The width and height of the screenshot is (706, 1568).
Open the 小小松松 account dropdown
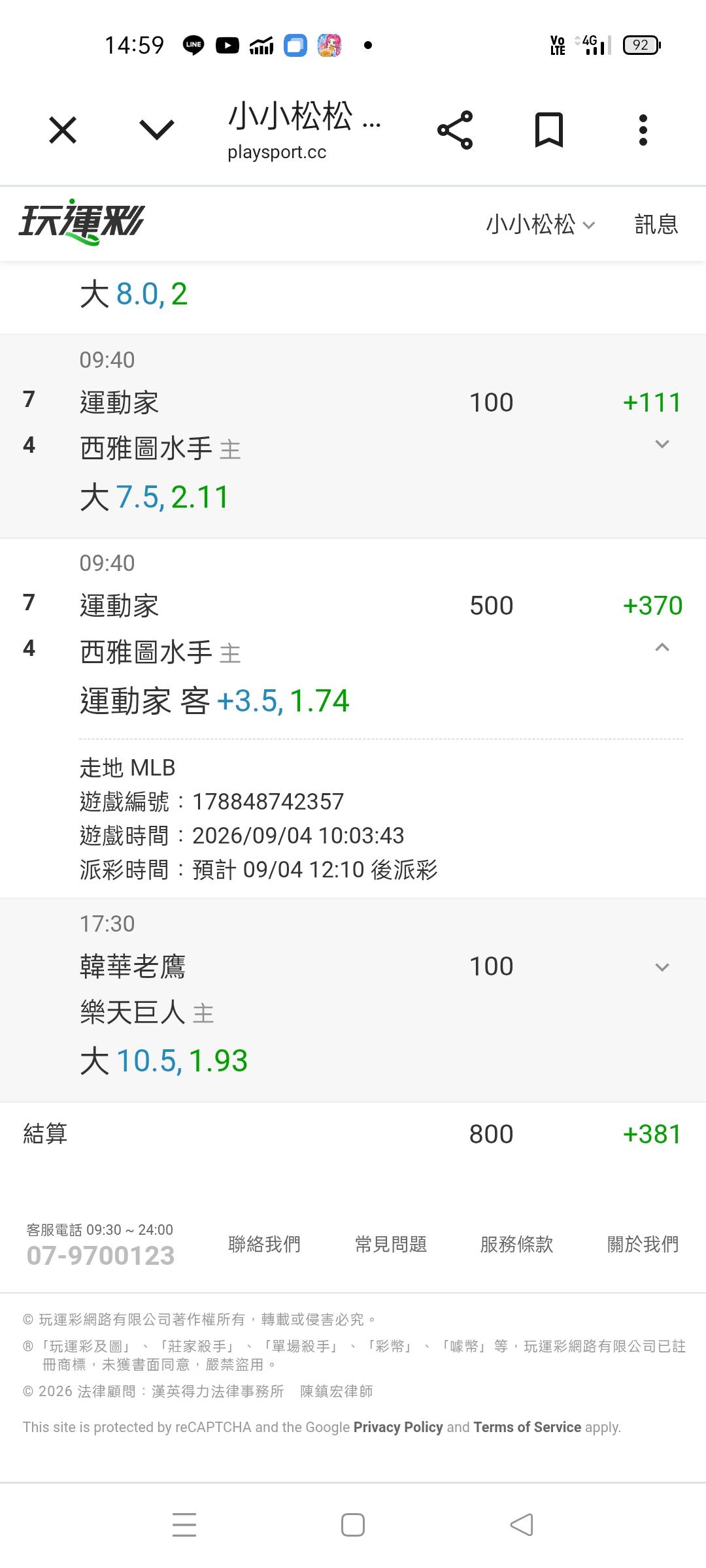(540, 224)
